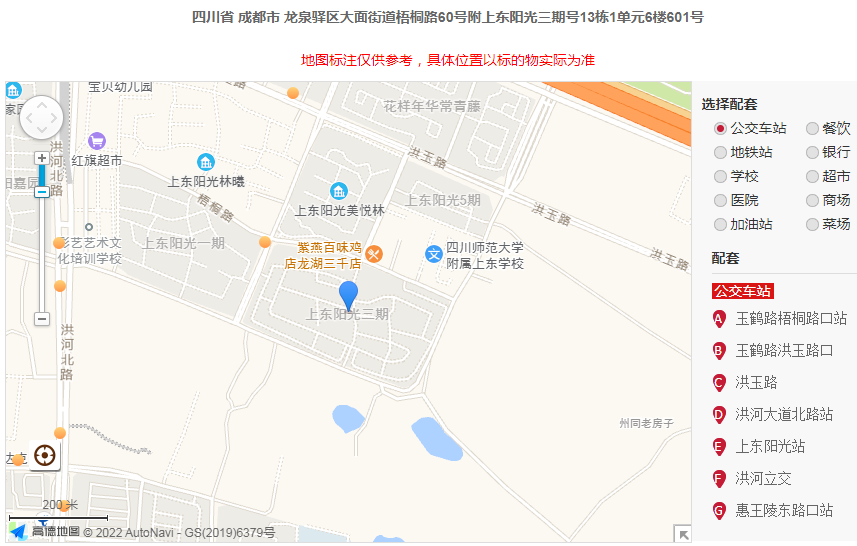Locate 上东阳光站 in the list

770,447
